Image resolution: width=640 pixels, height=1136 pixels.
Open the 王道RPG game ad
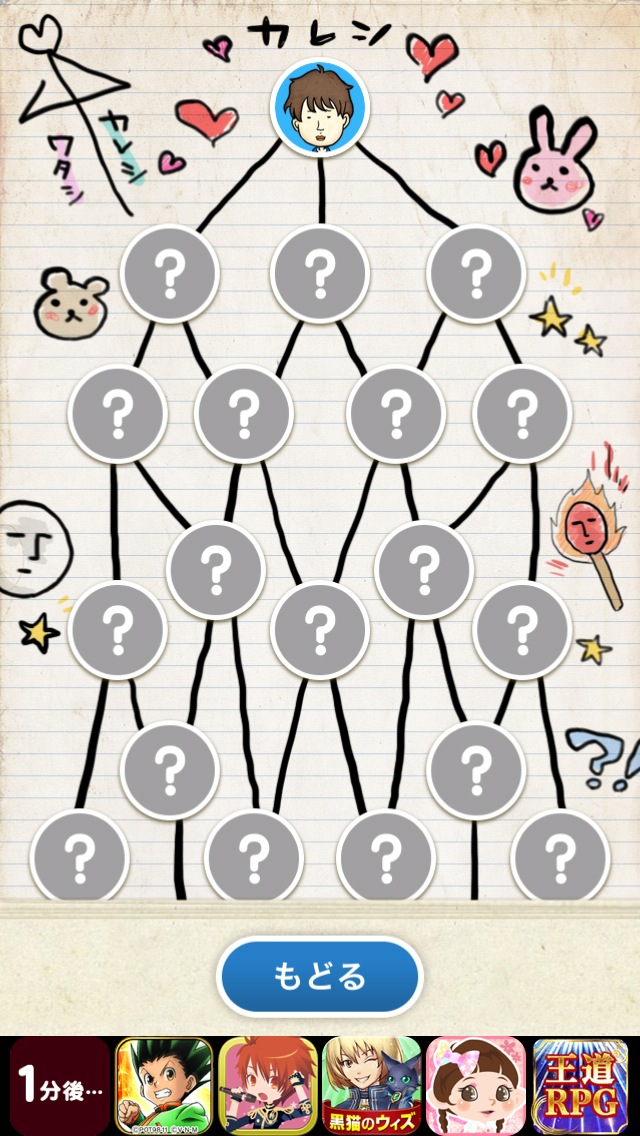coord(580,1085)
